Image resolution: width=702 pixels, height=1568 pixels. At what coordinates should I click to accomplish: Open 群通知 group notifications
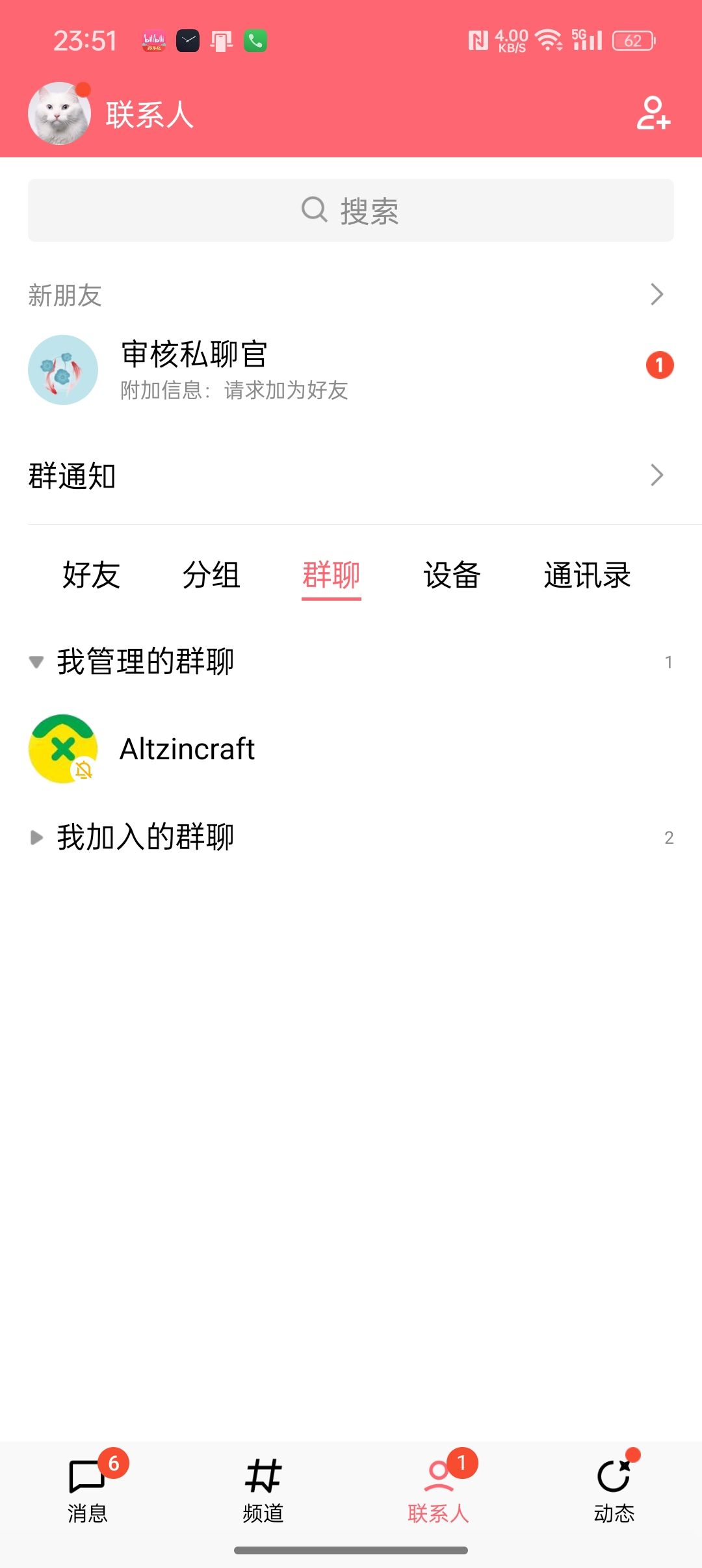pyautogui.click(x=351, y=476)
